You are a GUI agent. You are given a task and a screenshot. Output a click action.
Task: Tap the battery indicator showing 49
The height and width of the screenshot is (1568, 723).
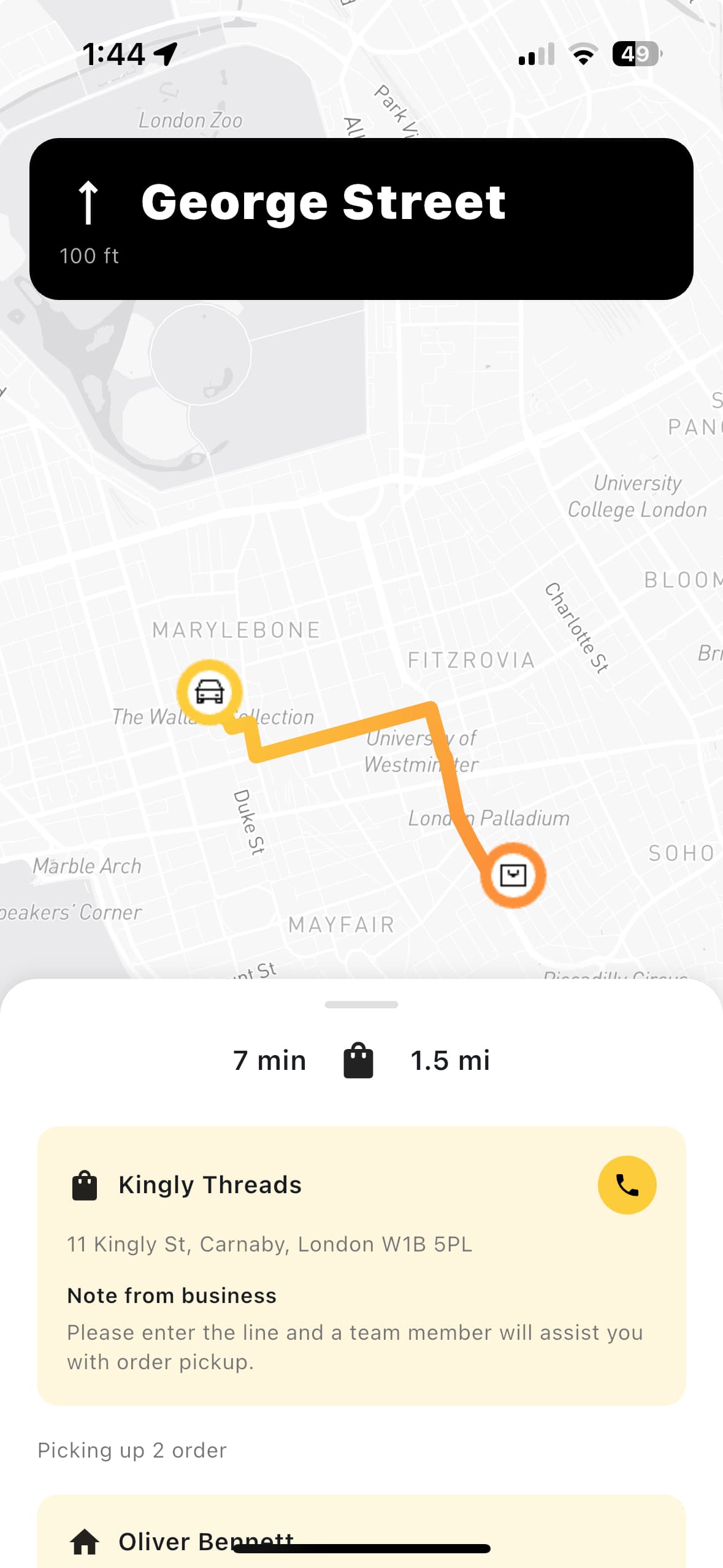(635, 55)
